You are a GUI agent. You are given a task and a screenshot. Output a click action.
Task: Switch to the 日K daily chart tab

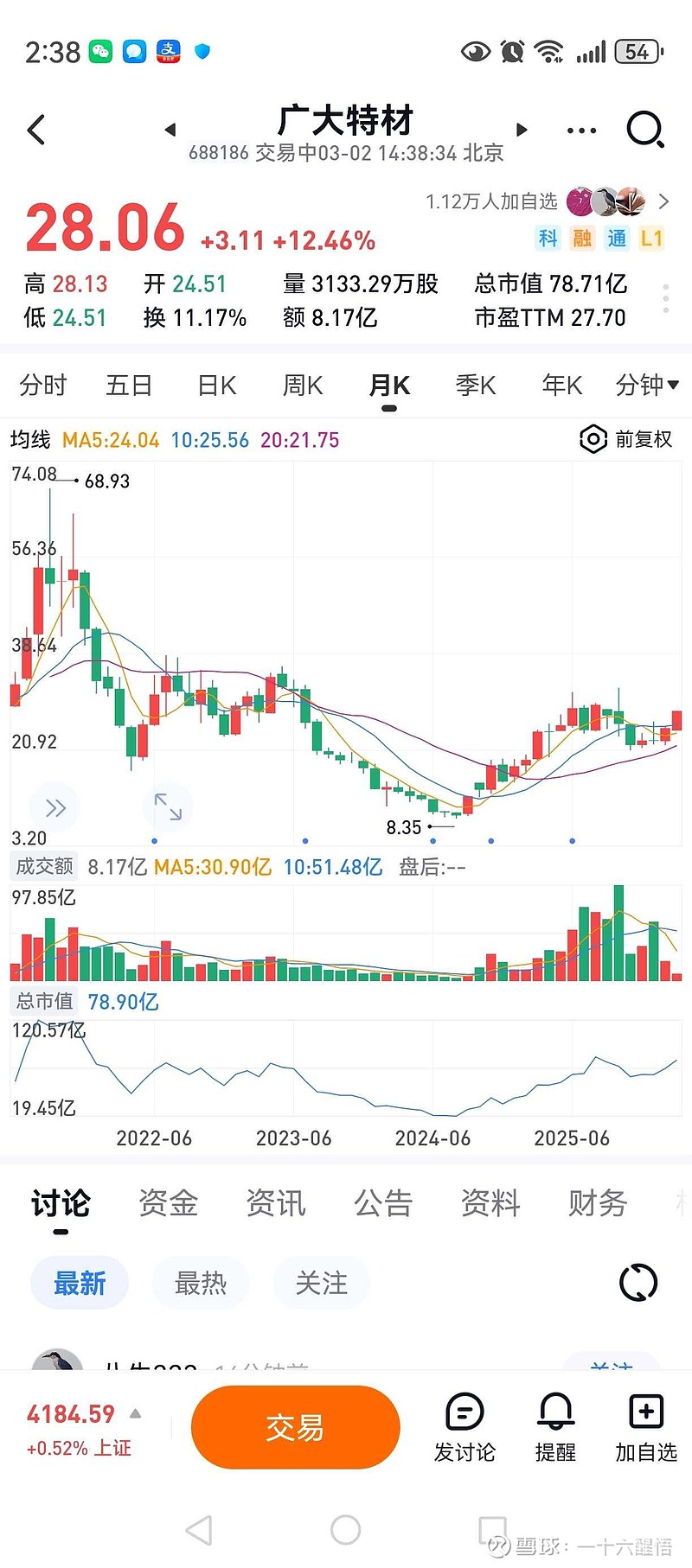(x=215, y=386)
